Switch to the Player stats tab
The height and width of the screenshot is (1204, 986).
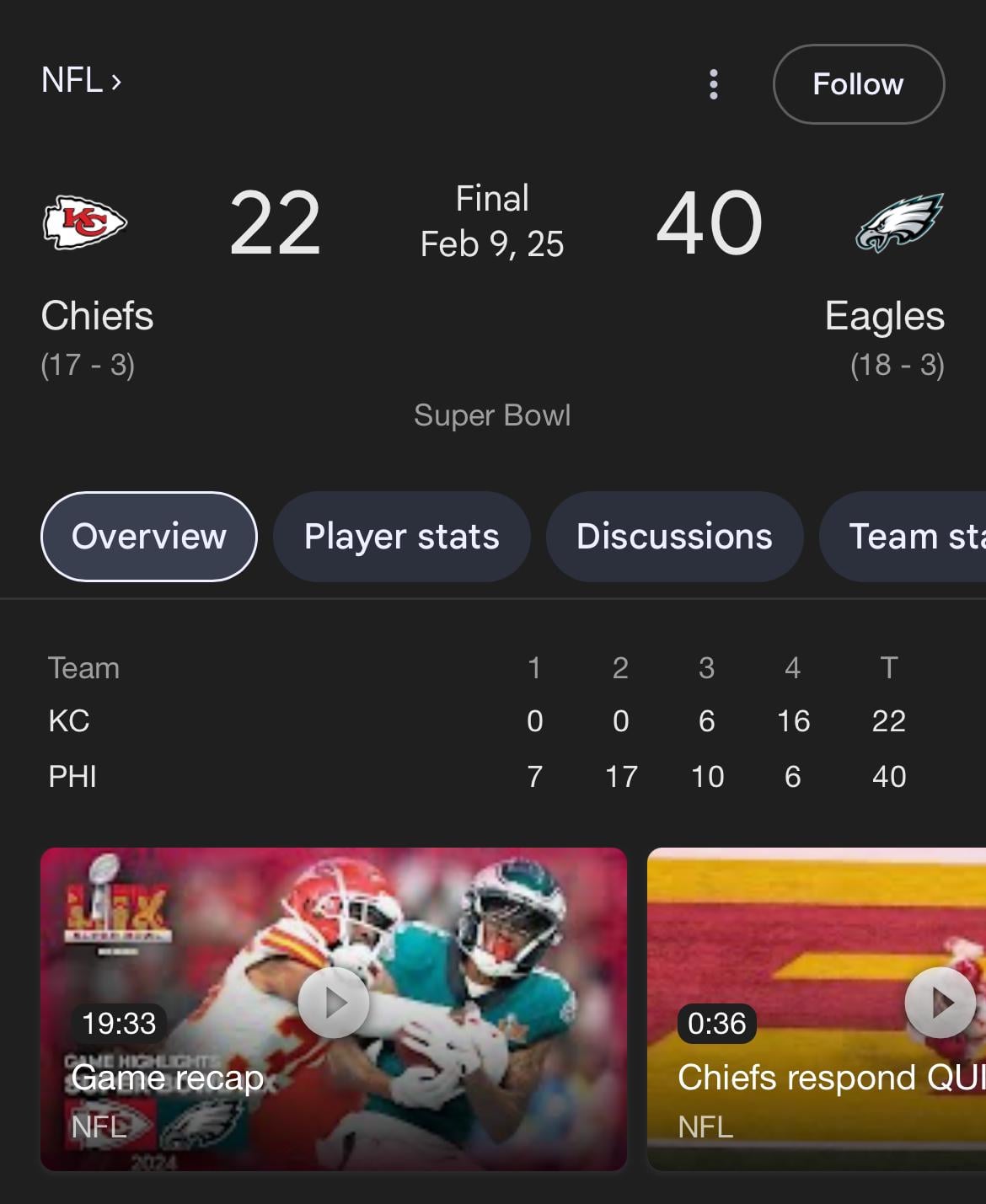point(401,537)
